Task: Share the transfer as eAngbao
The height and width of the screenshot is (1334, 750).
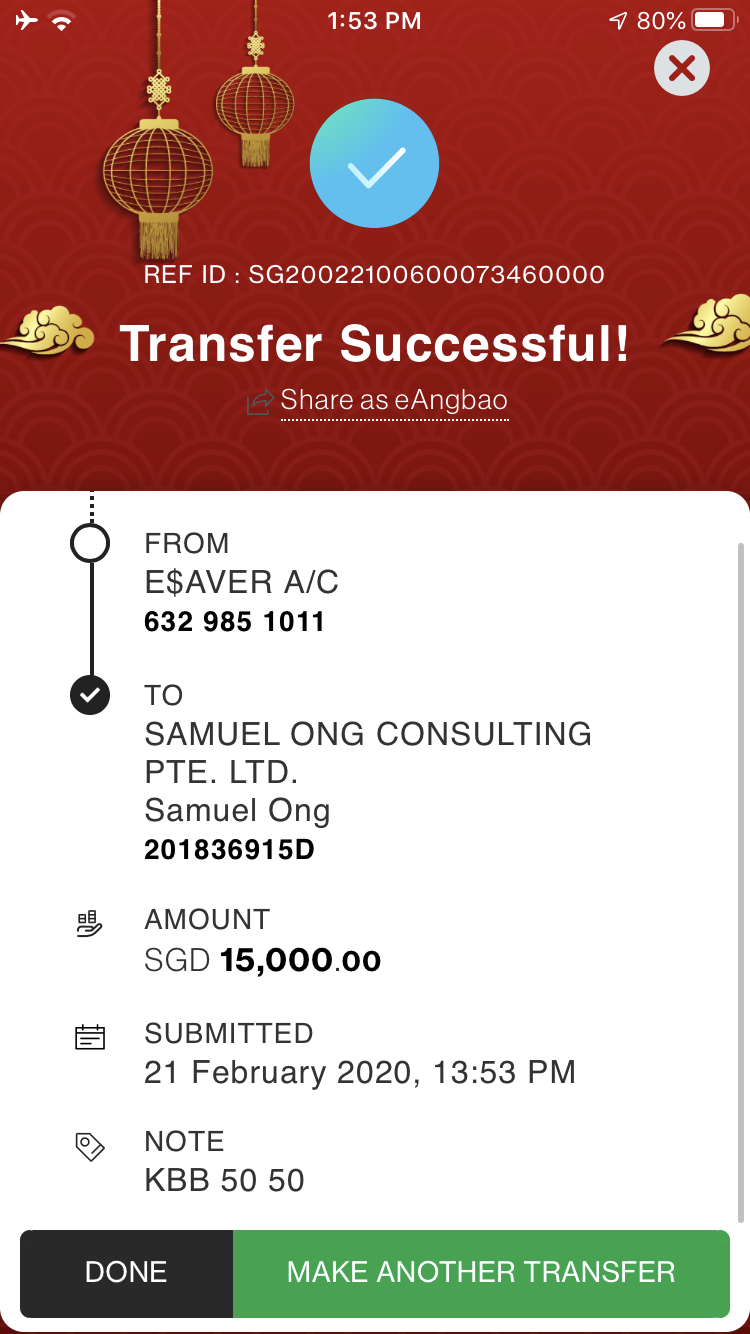Action: 393,401
